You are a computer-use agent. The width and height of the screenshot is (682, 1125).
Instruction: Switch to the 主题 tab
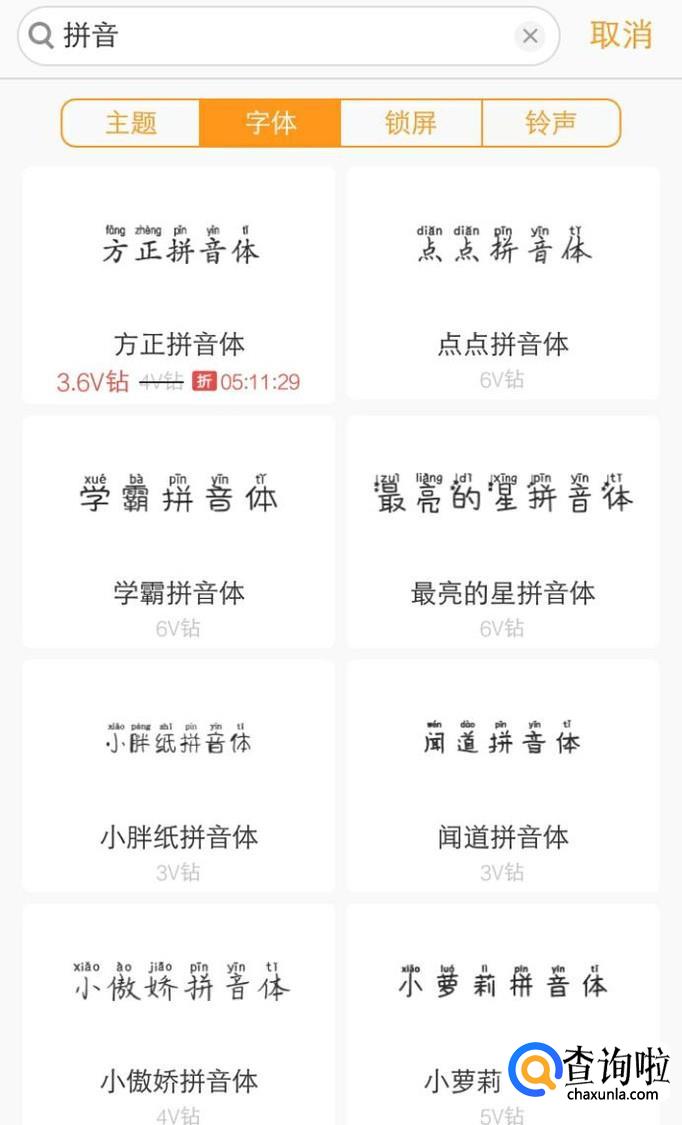coord(131,123)
